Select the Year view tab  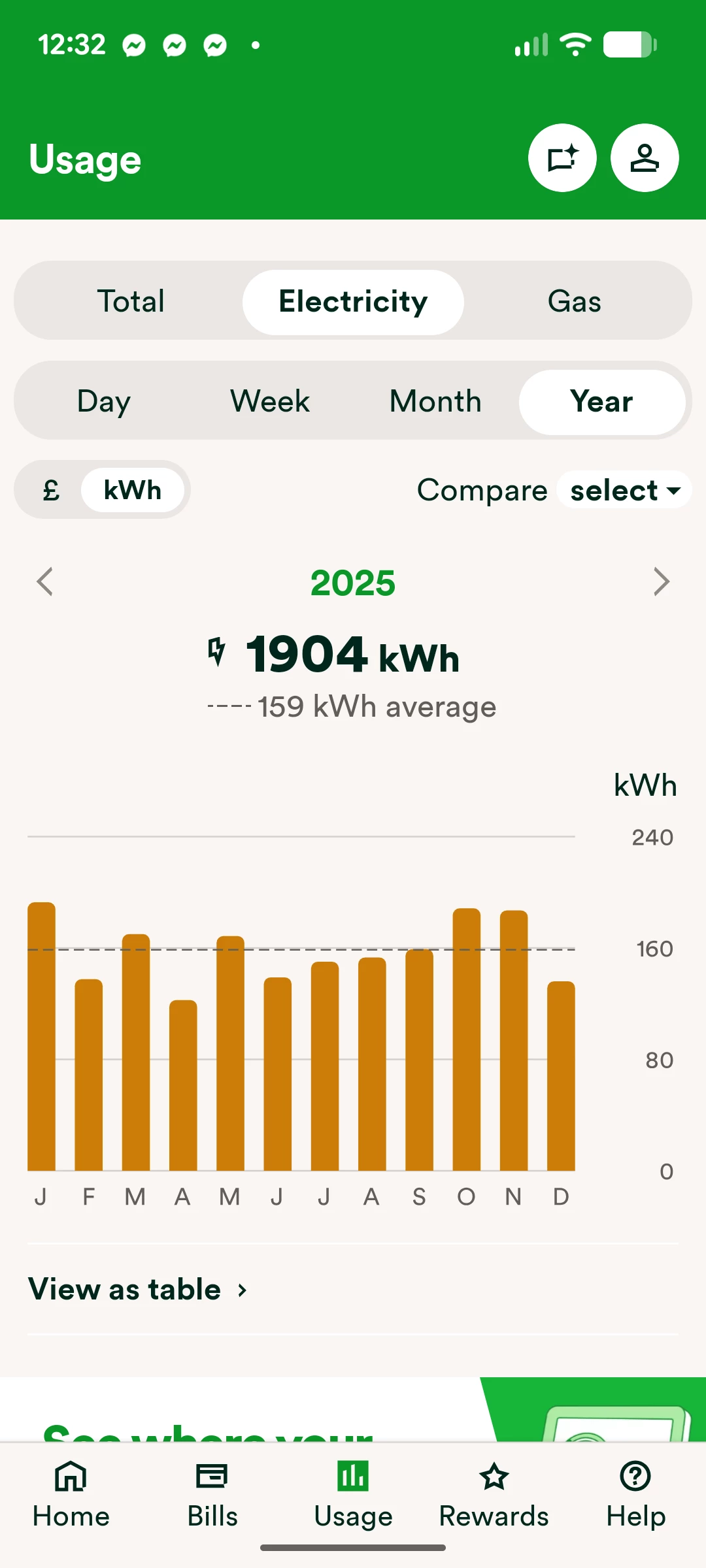pyautogui.click(x=601, y=402)
